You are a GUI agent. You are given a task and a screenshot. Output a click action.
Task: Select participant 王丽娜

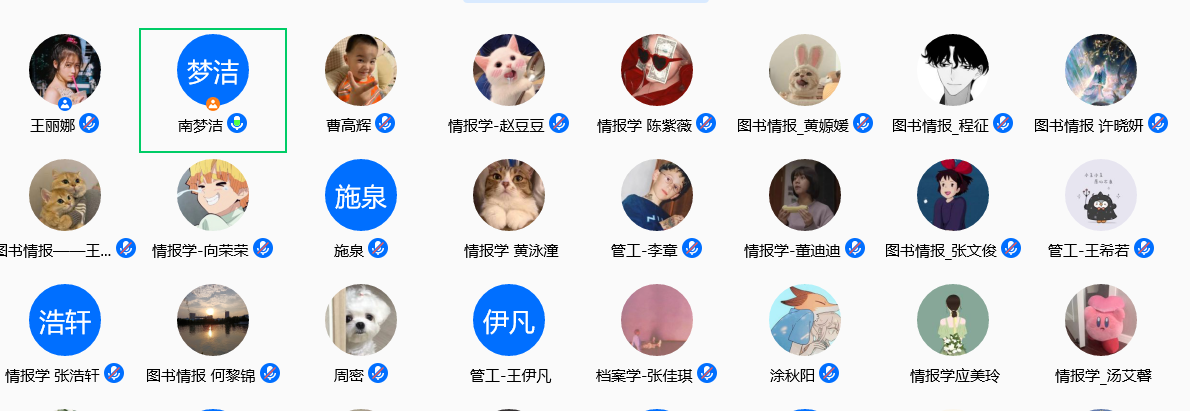pos(65,70)
